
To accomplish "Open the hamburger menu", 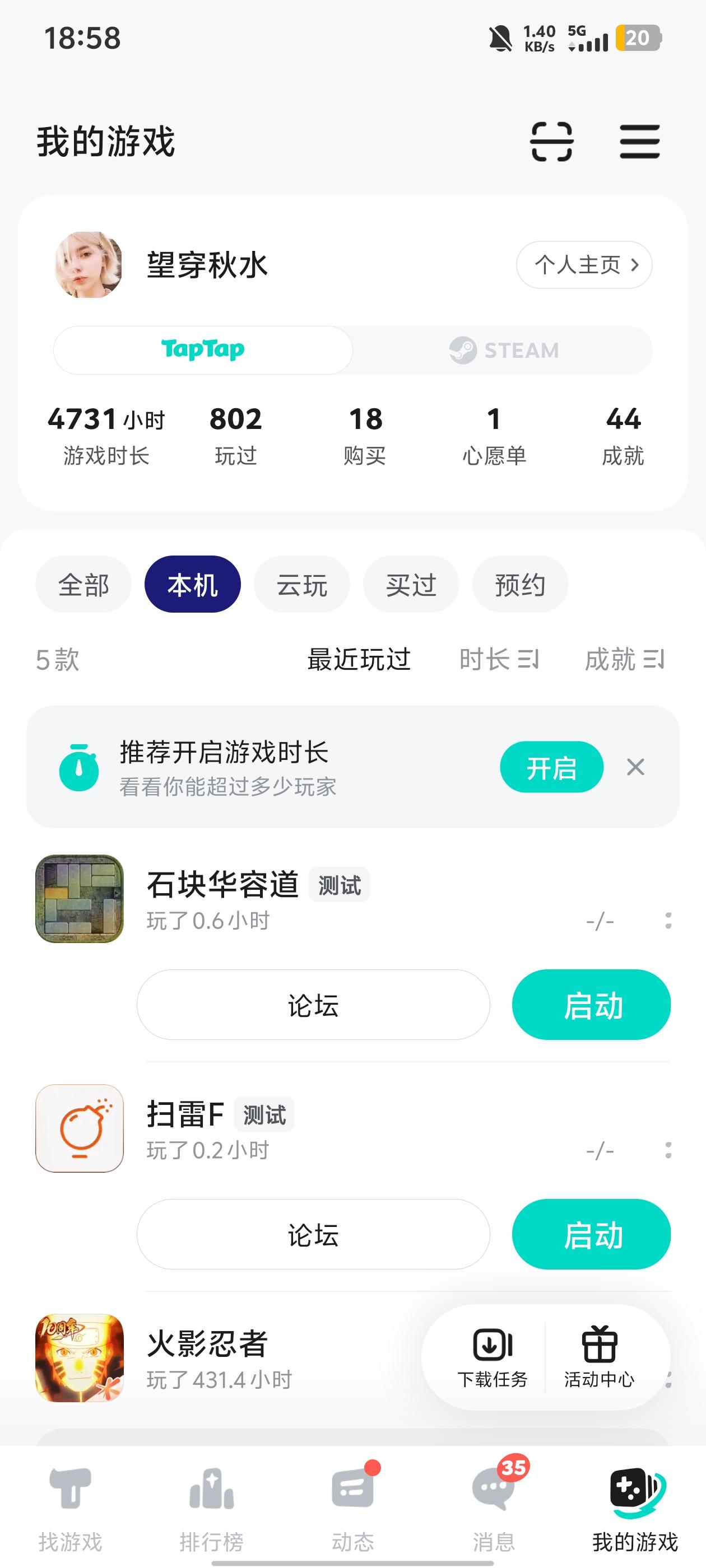I will (639, 142).
